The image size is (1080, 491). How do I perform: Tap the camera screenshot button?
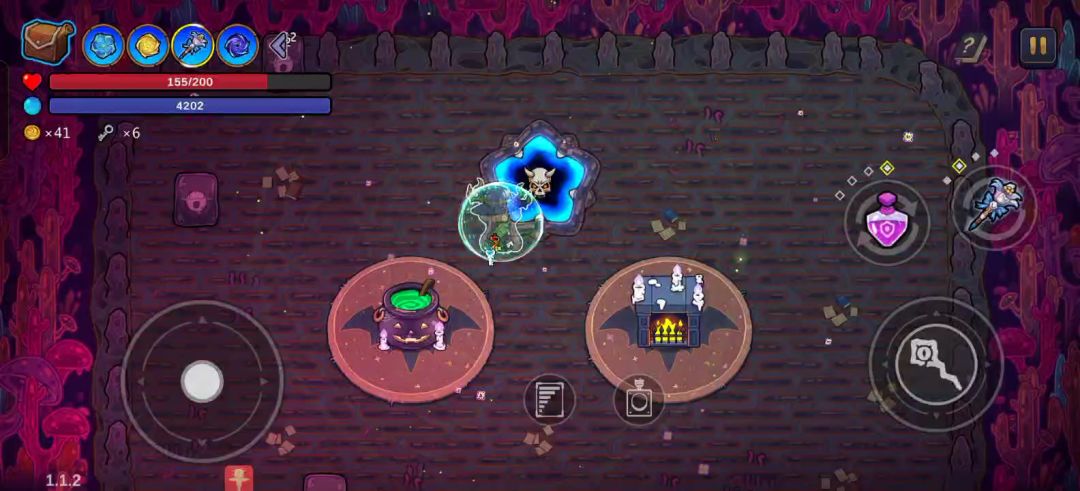(638, 400)
